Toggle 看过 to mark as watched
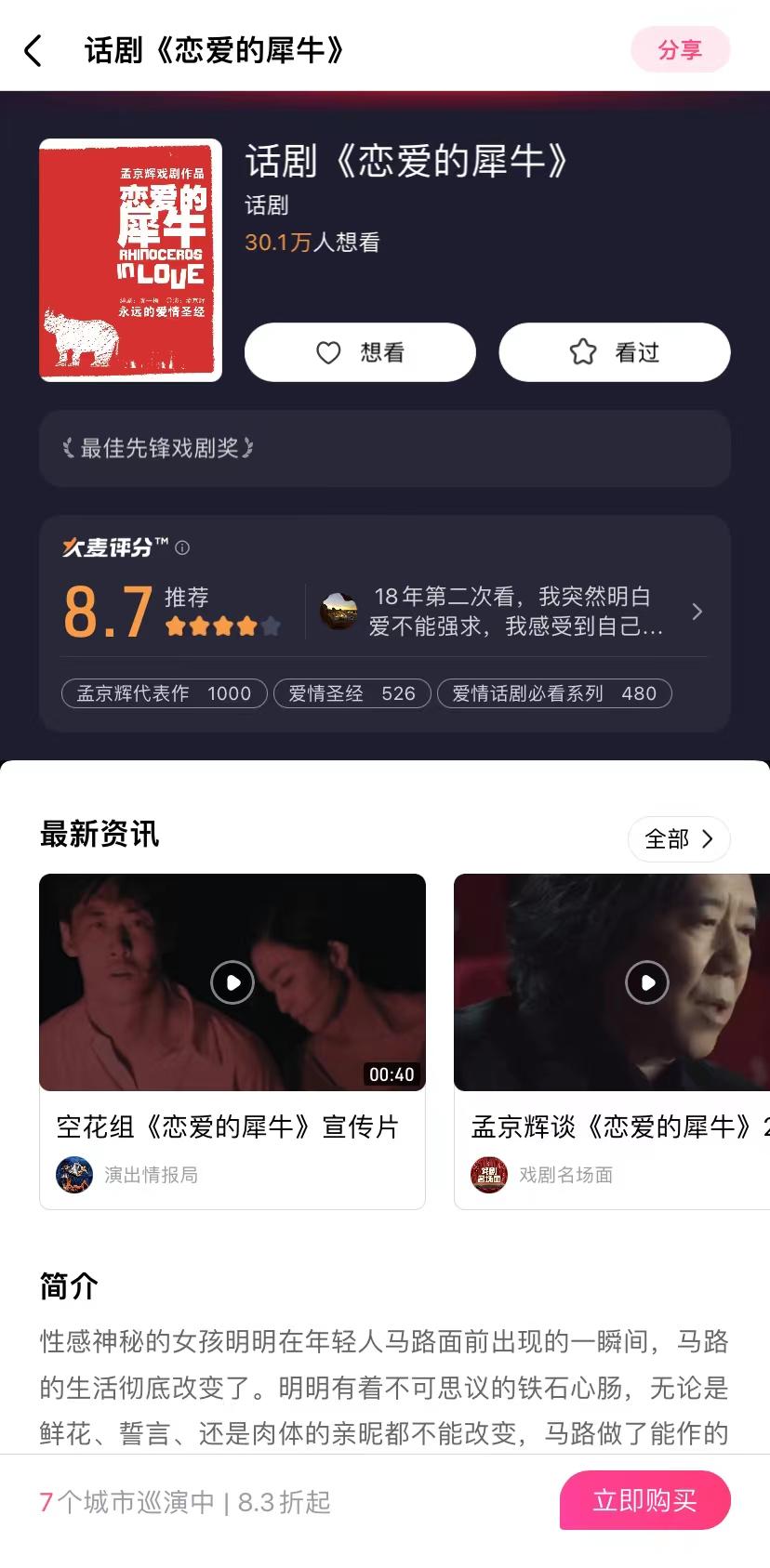 (x=614, y=352)
